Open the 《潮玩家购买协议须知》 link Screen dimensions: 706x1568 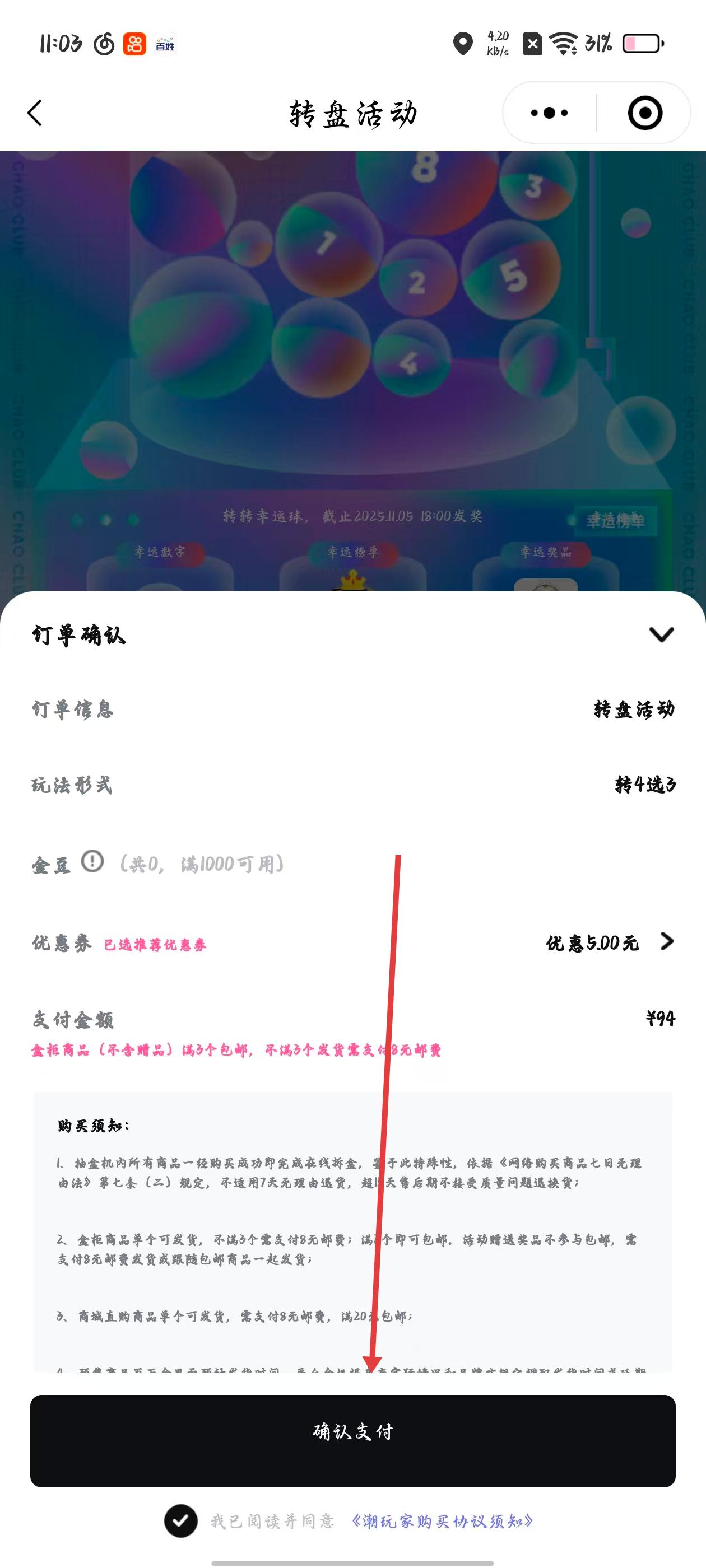(x=442, y=1521)
